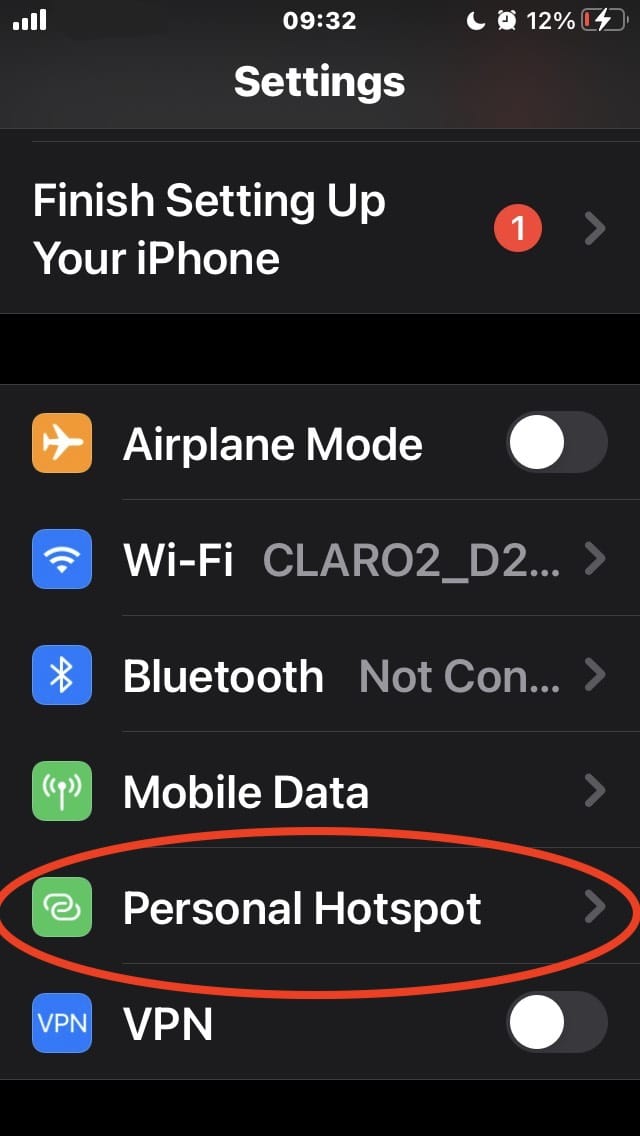640x1136 pixels.
Task: Open Personal Hotspot settings
Action: pos(320,906)
